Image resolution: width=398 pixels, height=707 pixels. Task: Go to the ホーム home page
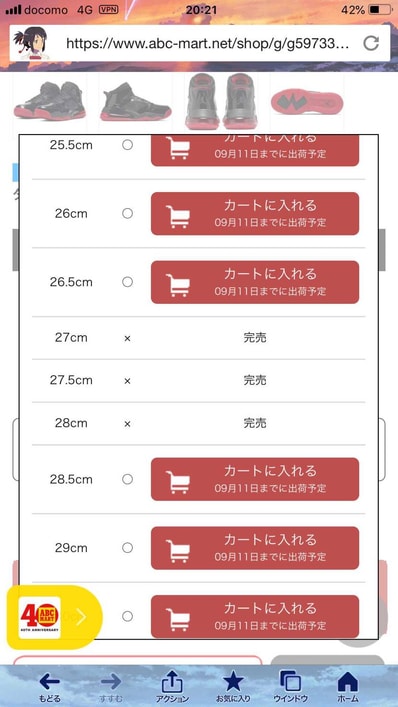pos(348,687)
